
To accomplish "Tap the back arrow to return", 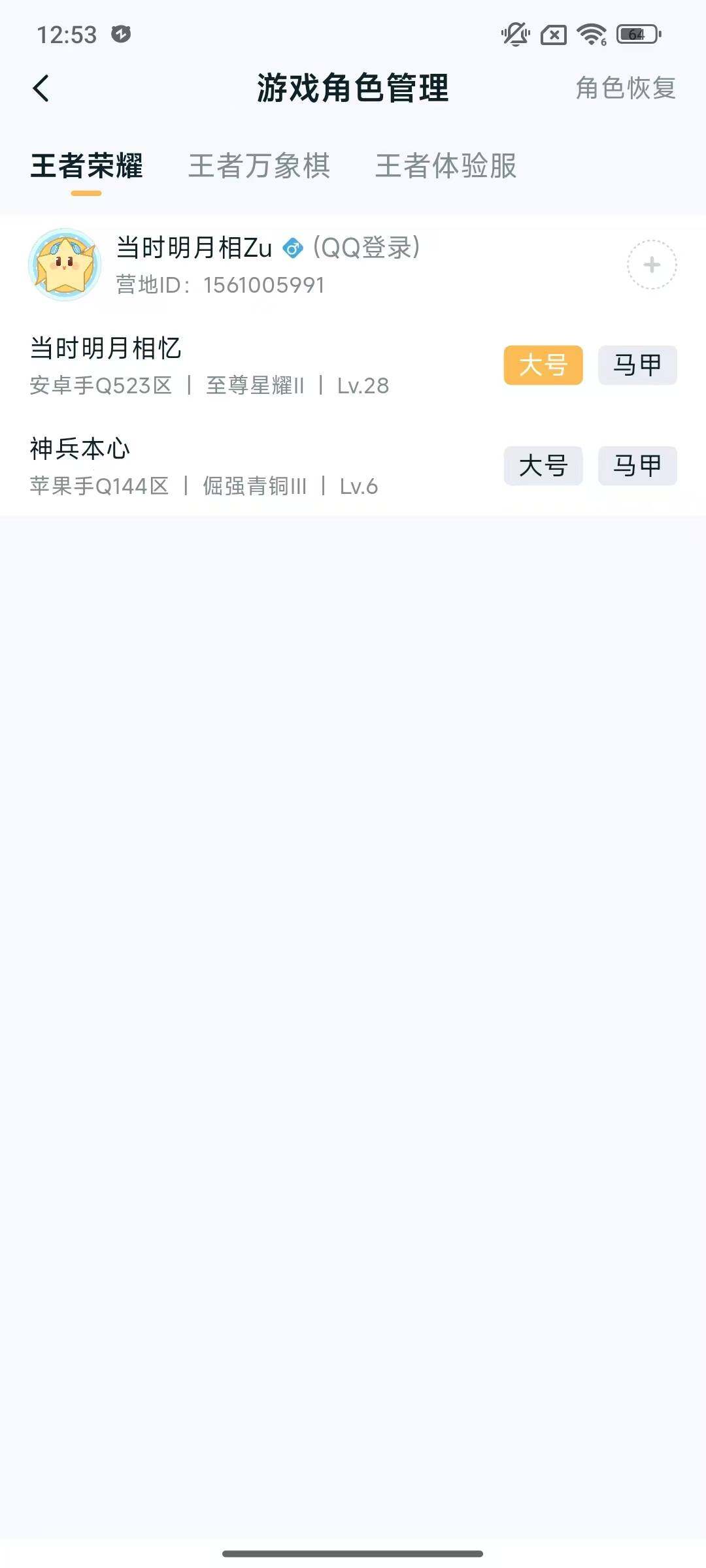I will coord(41,88).
